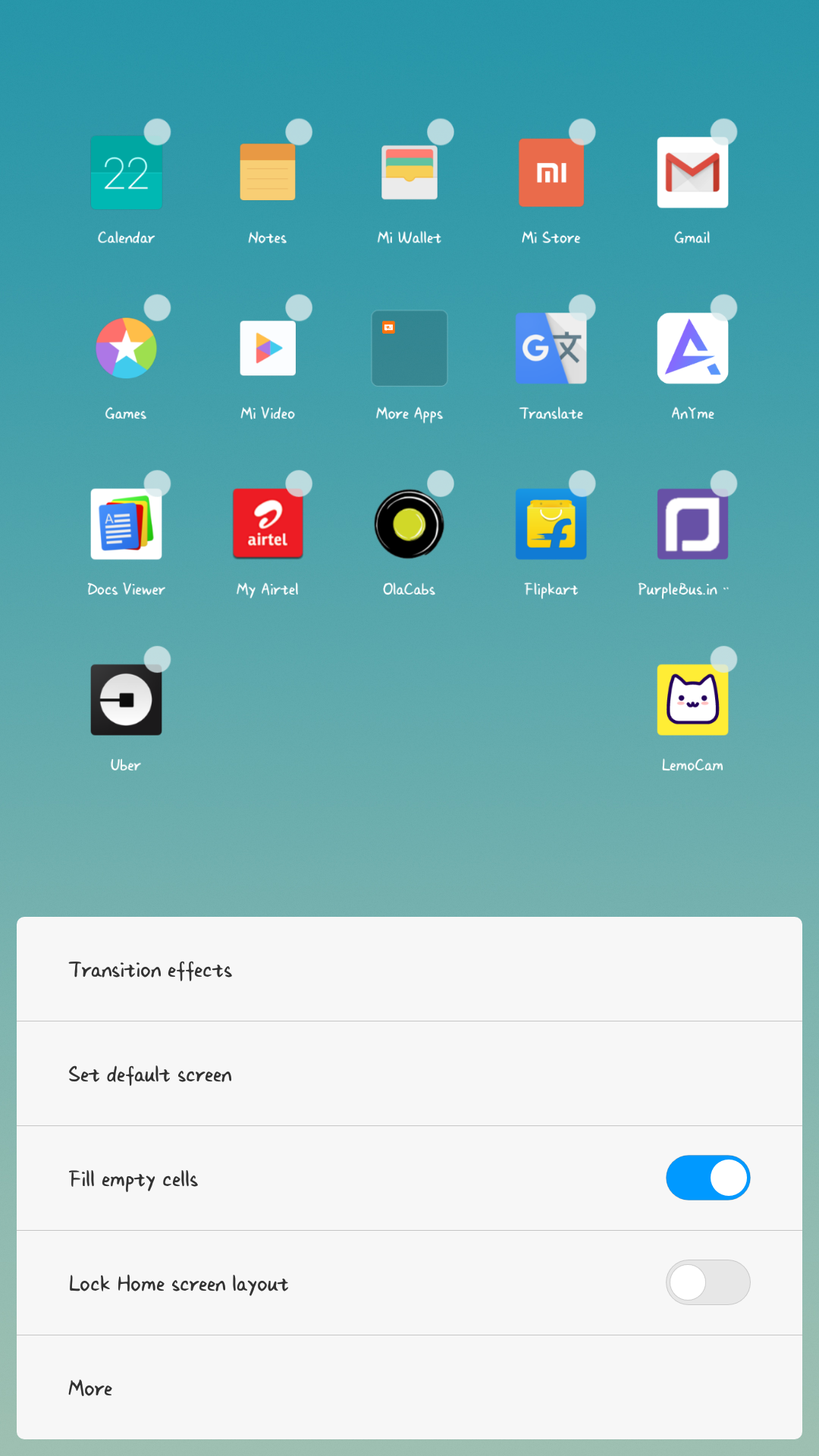
Task: Turn off Fill empty cells switch
Action: pyautogui.click(x=708, y=1178)
